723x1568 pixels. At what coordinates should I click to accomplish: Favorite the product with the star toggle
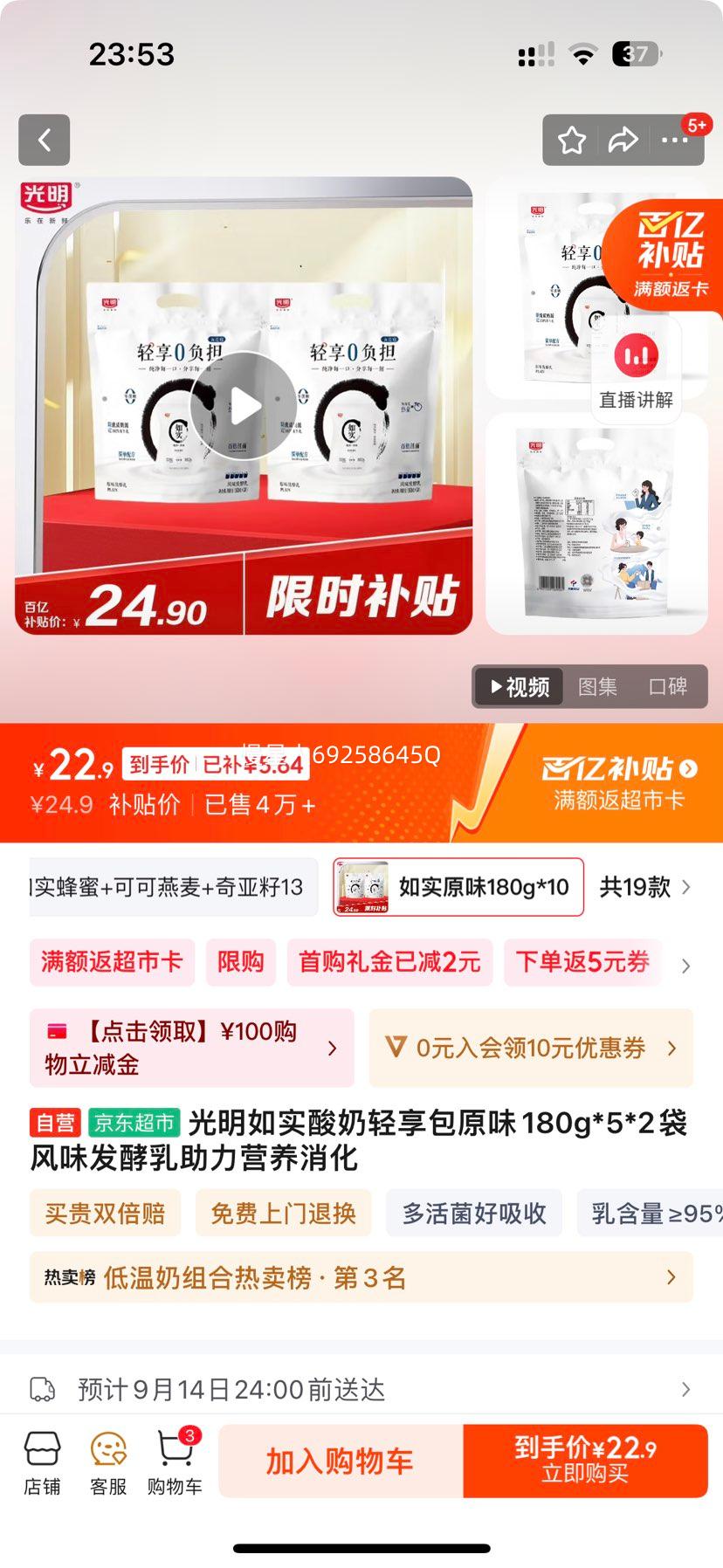pos(572,138)
